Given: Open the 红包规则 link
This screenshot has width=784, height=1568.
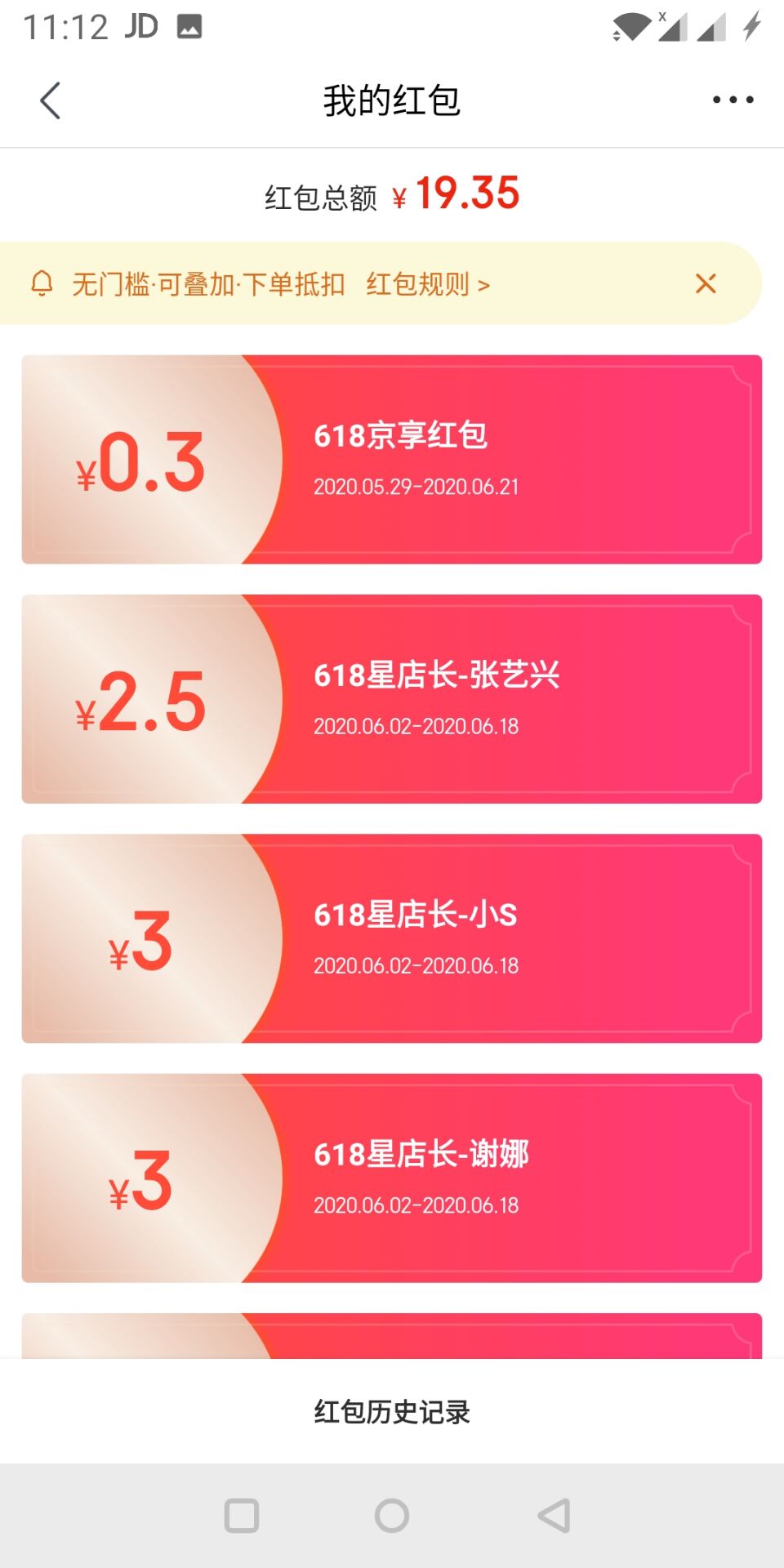Looking at the screenshot, I should tap(428, 284).
